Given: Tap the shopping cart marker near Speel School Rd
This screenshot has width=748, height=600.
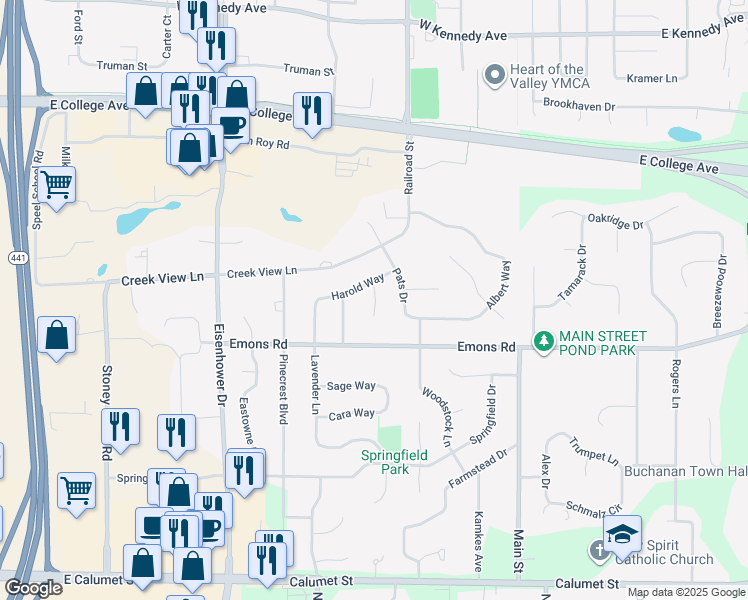Looking at the screenshot, I should (56, 189).
